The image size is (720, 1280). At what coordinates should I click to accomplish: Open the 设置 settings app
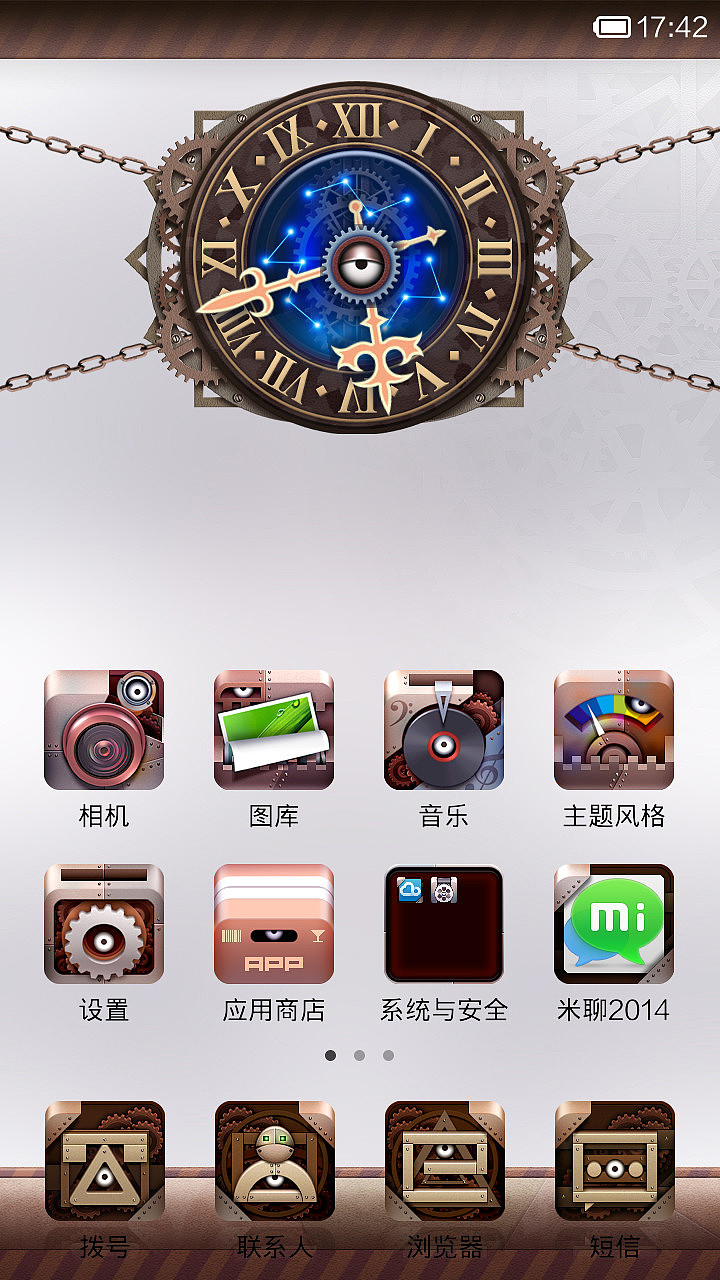(x=104, y=924)
